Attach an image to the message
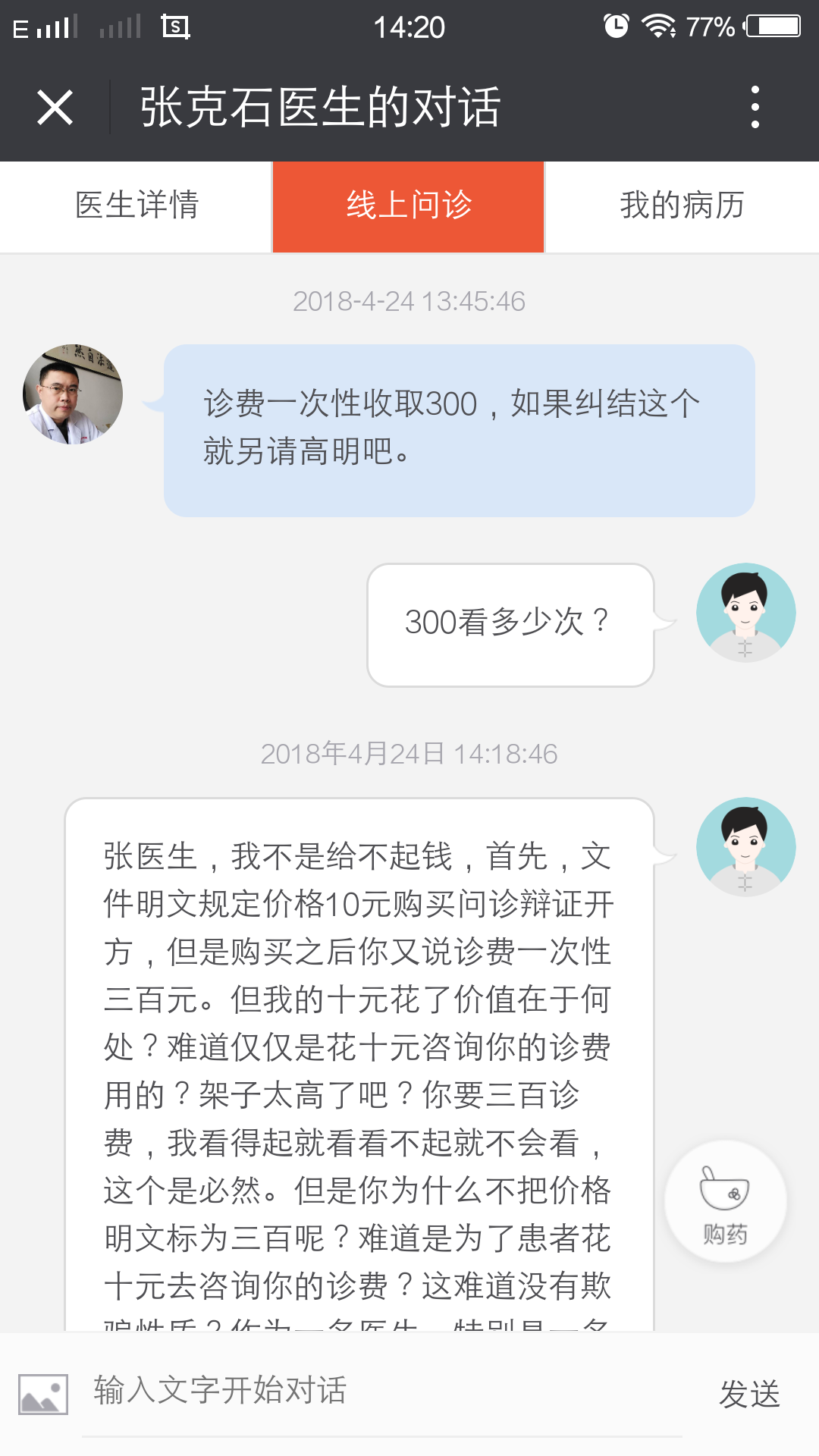 (43, 1394)
